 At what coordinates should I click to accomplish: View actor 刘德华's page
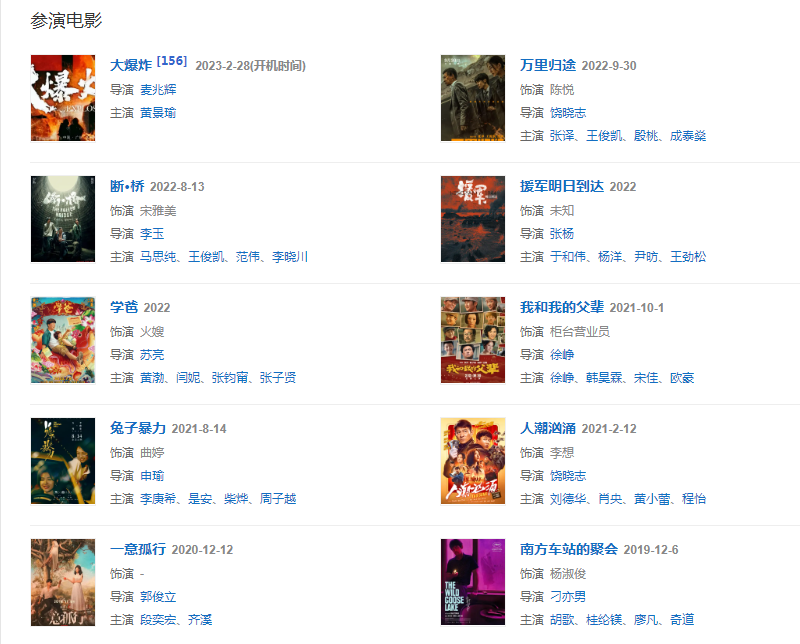coord(567,498)
